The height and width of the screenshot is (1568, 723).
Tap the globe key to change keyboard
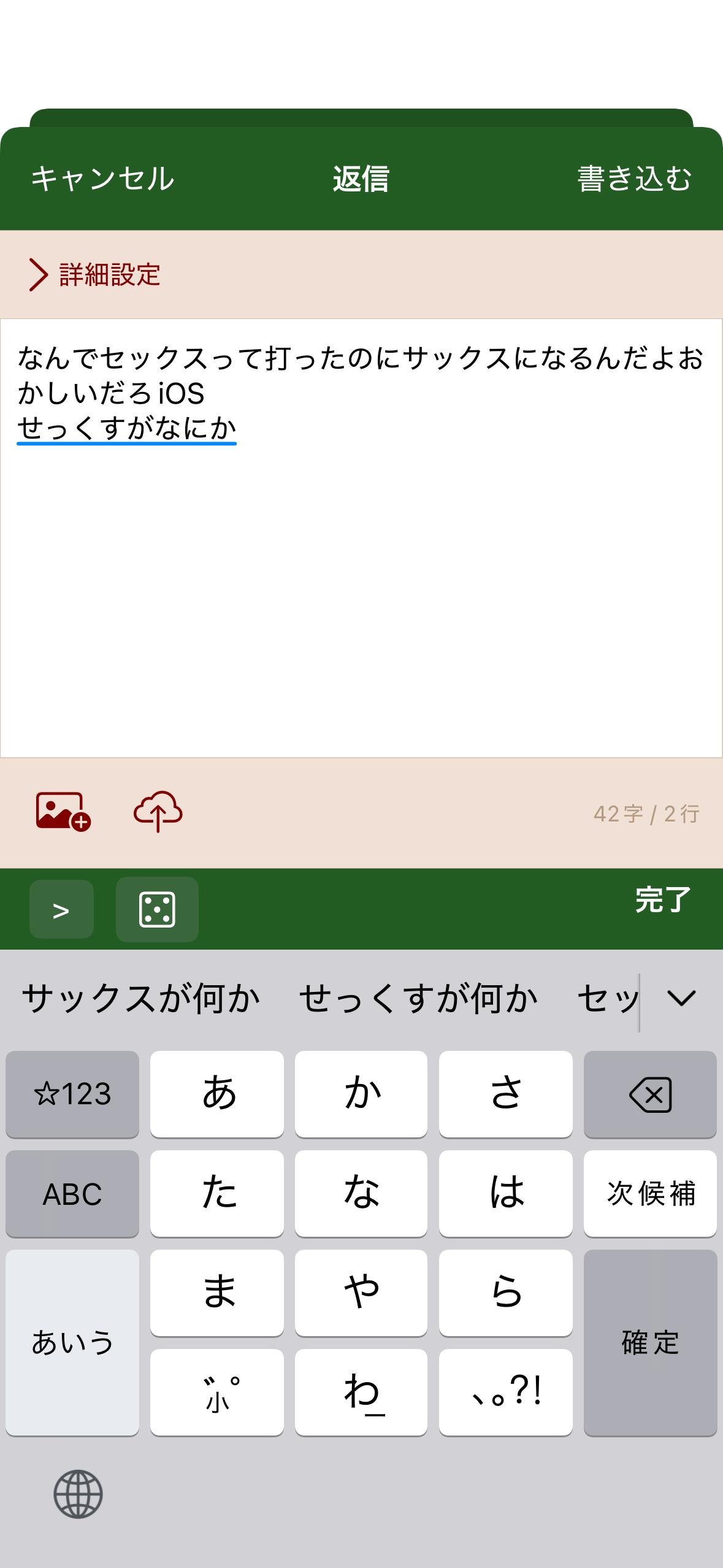click(78, 1494)
